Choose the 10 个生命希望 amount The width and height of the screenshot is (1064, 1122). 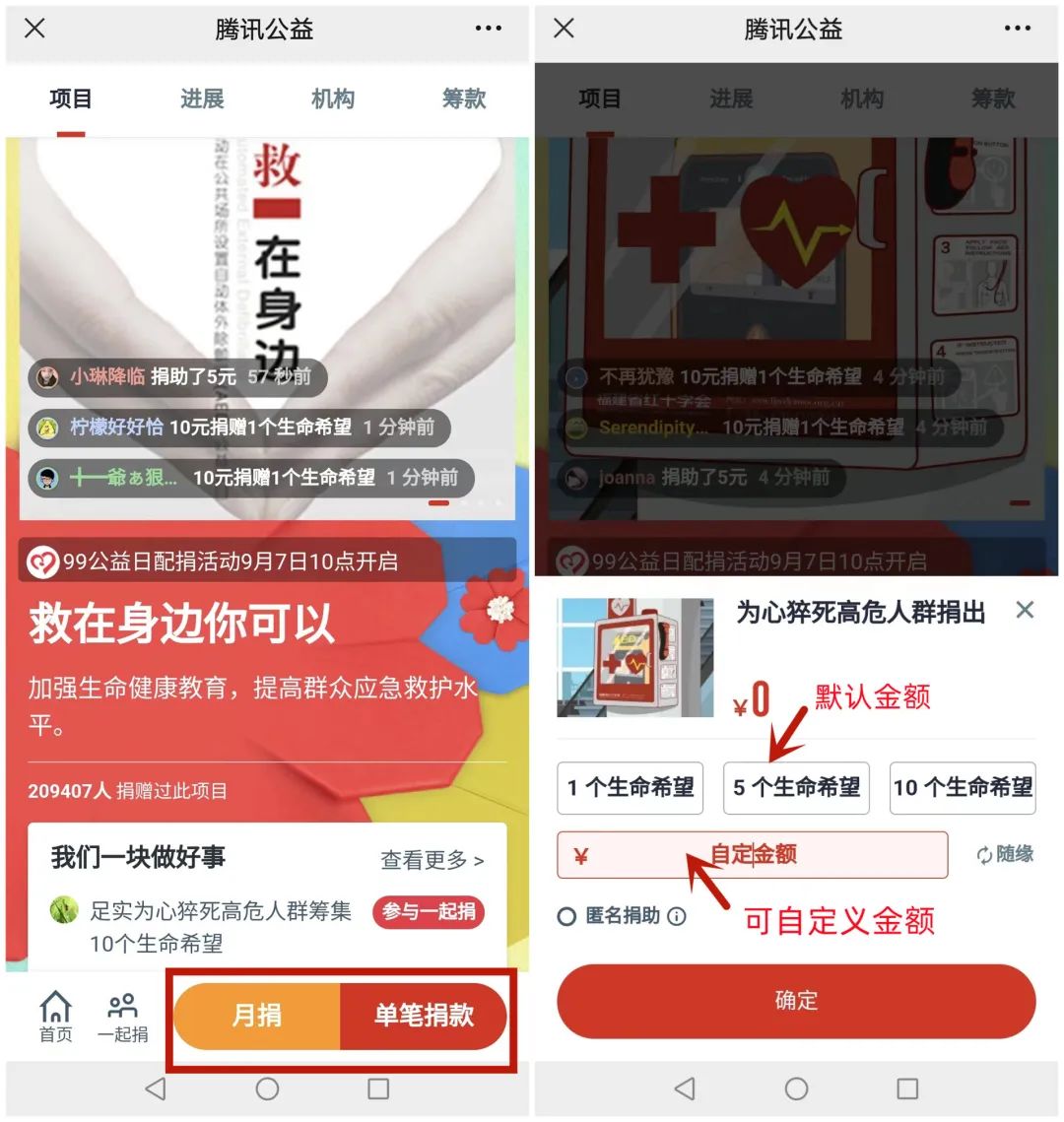(x=963, y=787)
